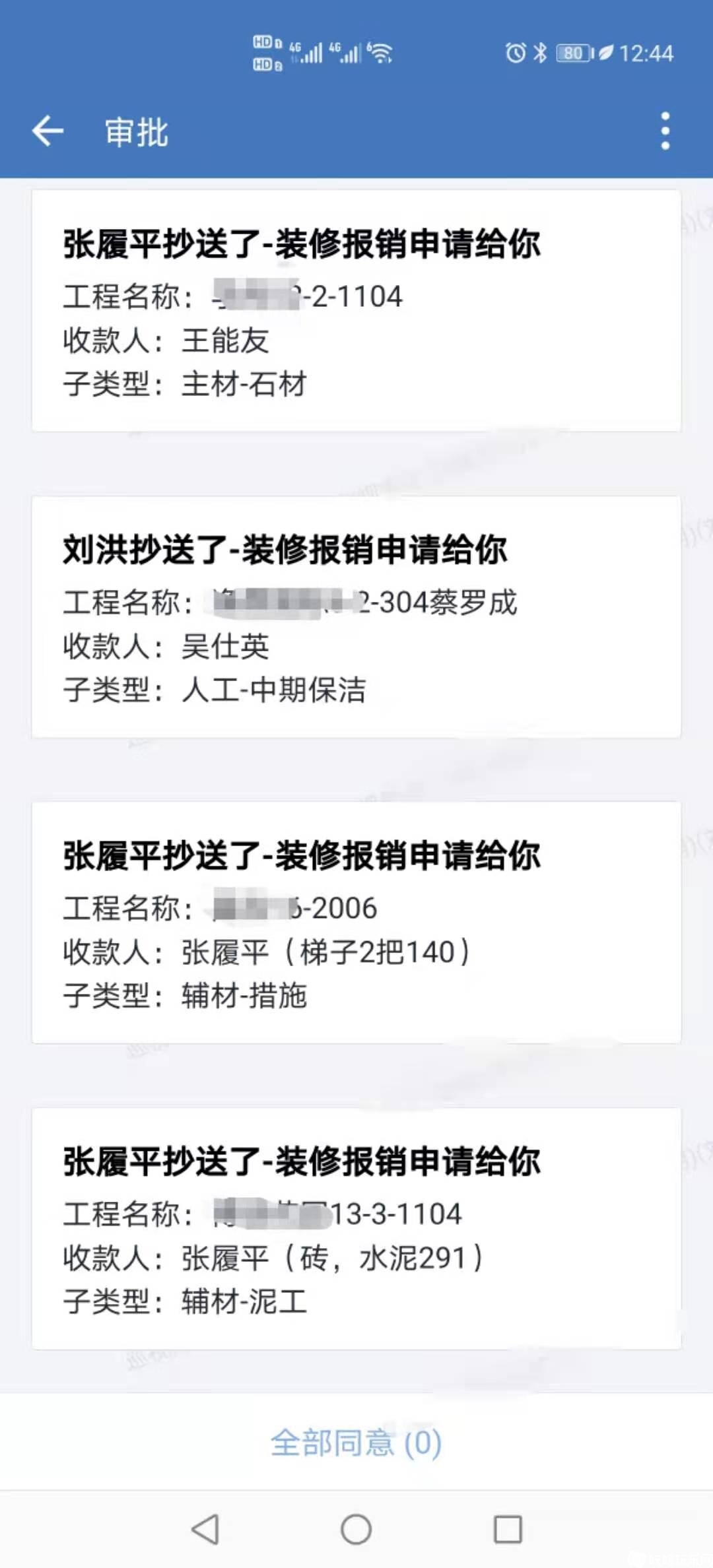Go back from the 审批 screen
Image resolution: width=713 pixels, height=1568 pixels.
48,131
